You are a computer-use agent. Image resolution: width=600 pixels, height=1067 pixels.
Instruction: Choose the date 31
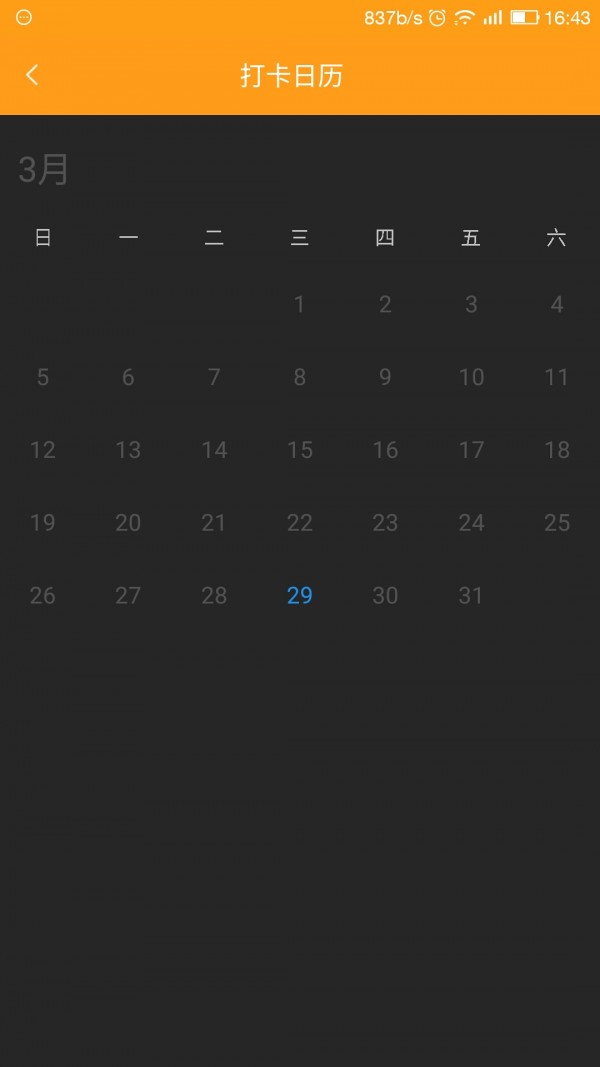tap(471, 595)
